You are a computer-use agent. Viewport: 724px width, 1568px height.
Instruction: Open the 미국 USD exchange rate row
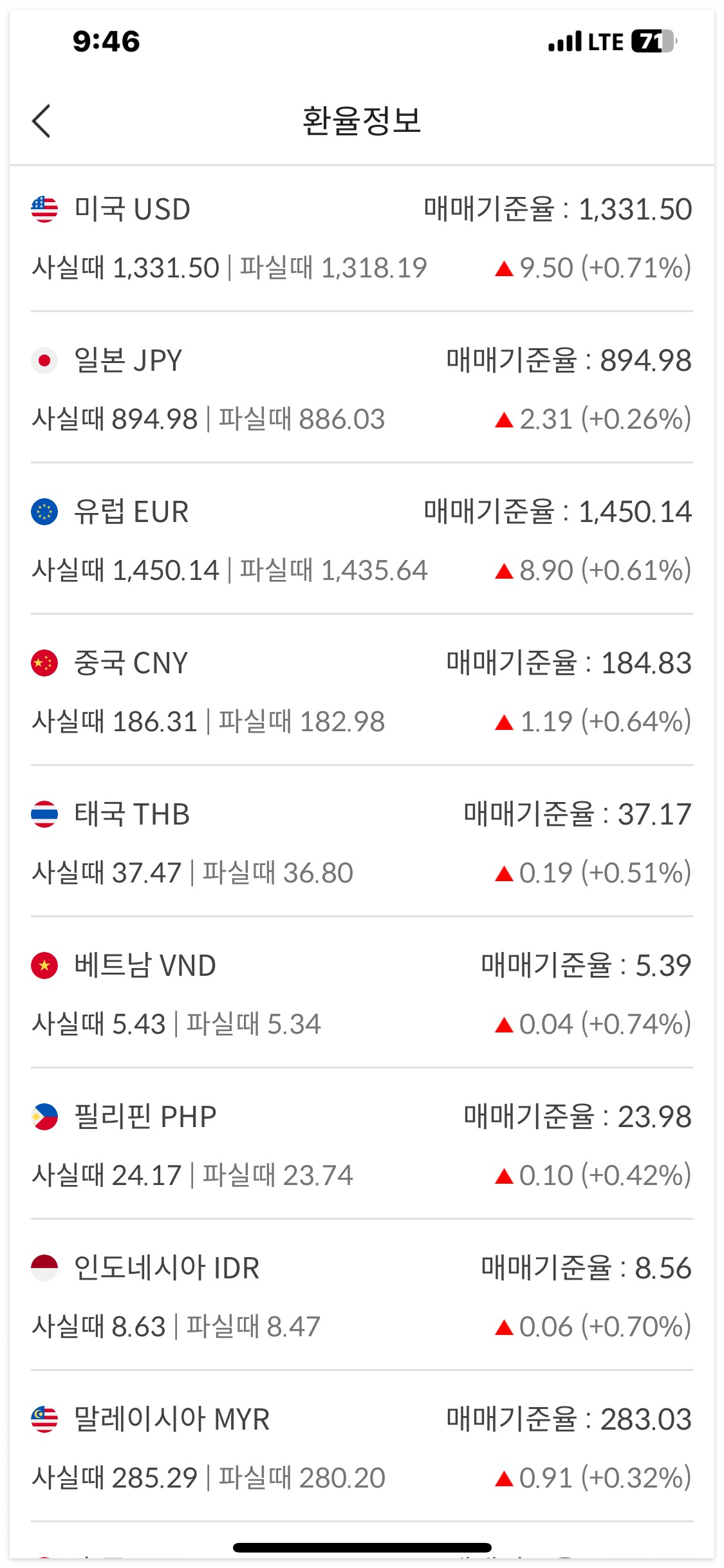[x=362, y=239]
